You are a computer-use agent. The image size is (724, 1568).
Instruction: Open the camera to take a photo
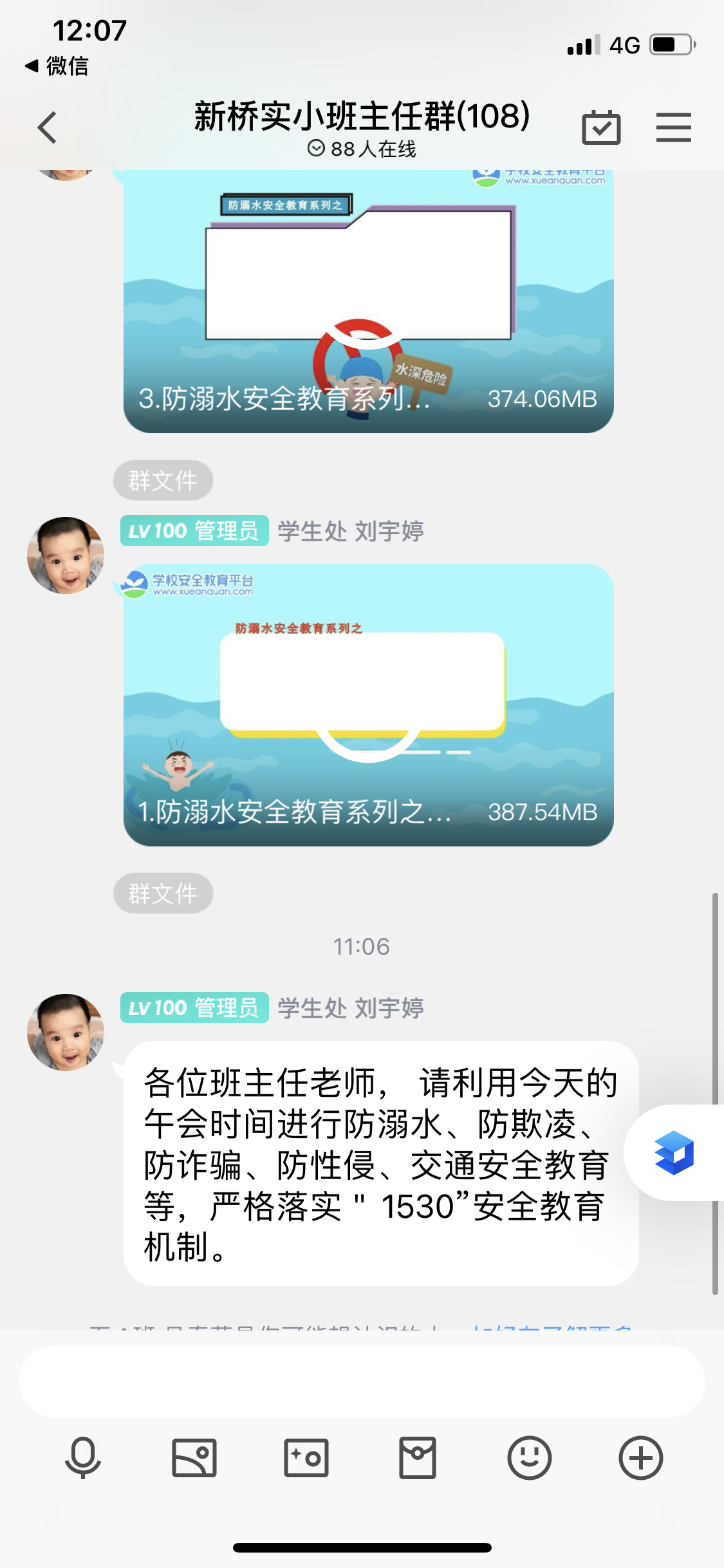(x=306, y=1457)
